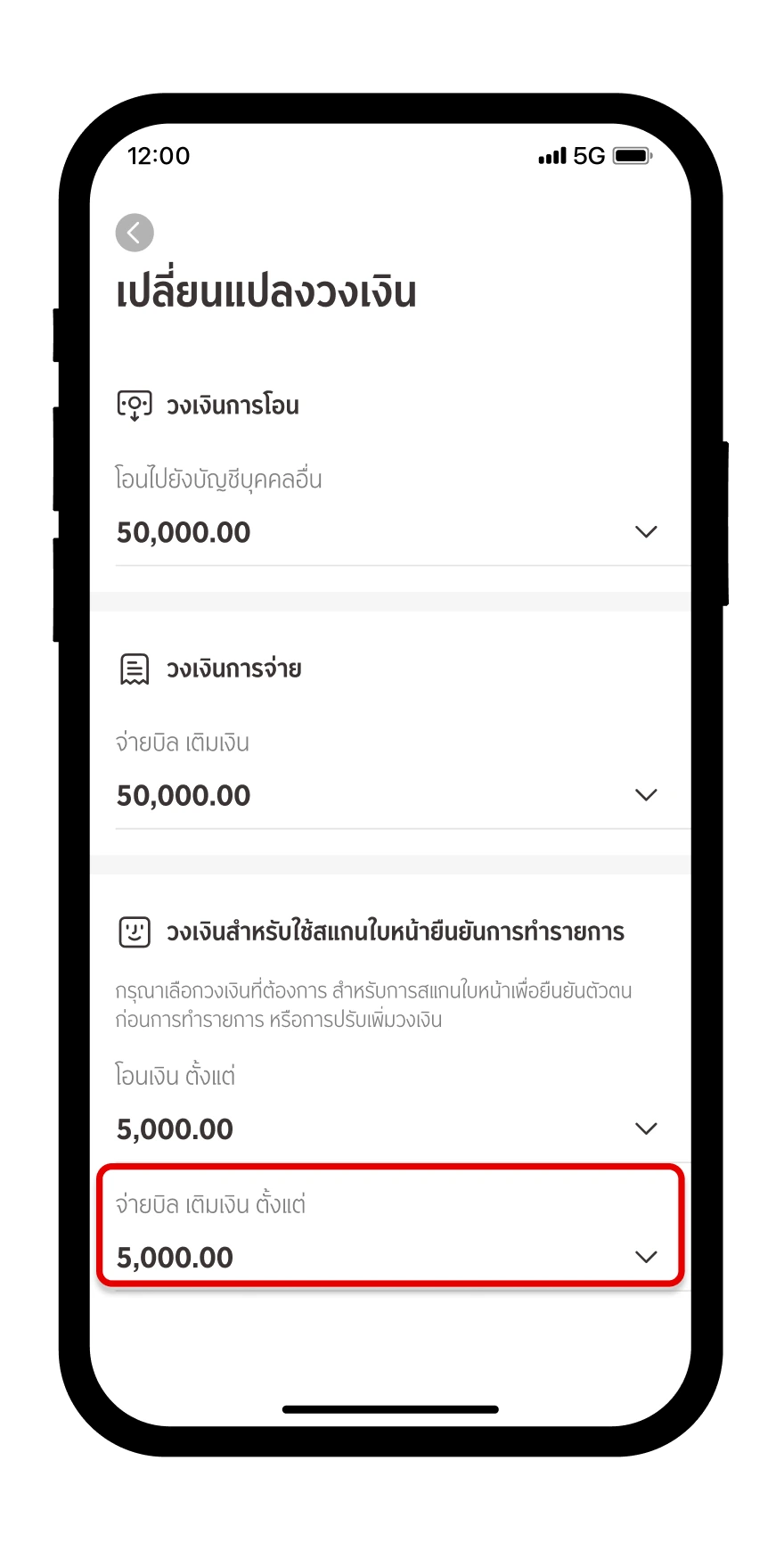Go back using the grey arrow icon
This screenshot has height=1551, width=784.
click(x=135, y=233)
